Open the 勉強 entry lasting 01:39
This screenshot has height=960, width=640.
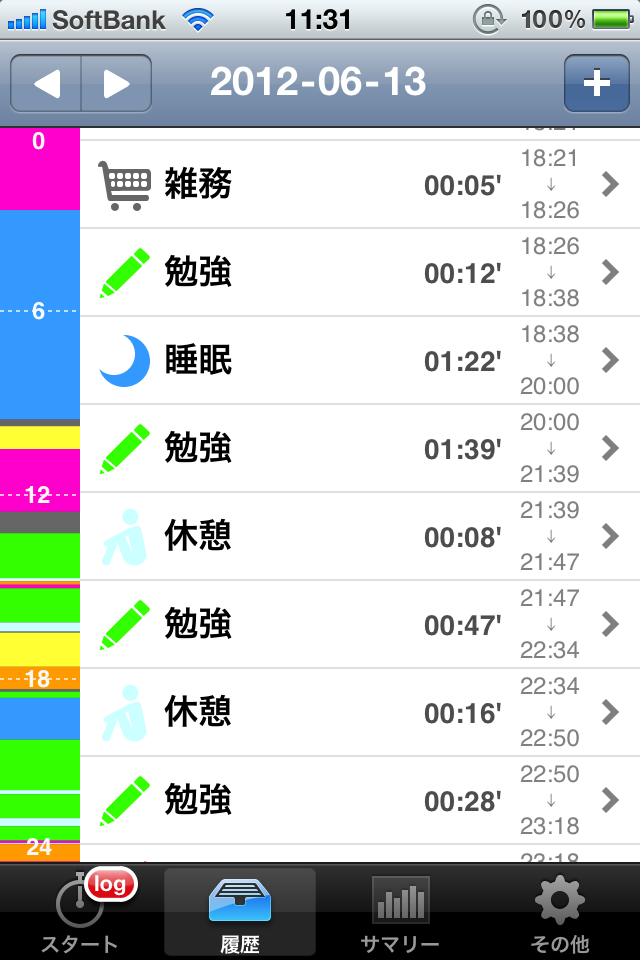[360, 449]
